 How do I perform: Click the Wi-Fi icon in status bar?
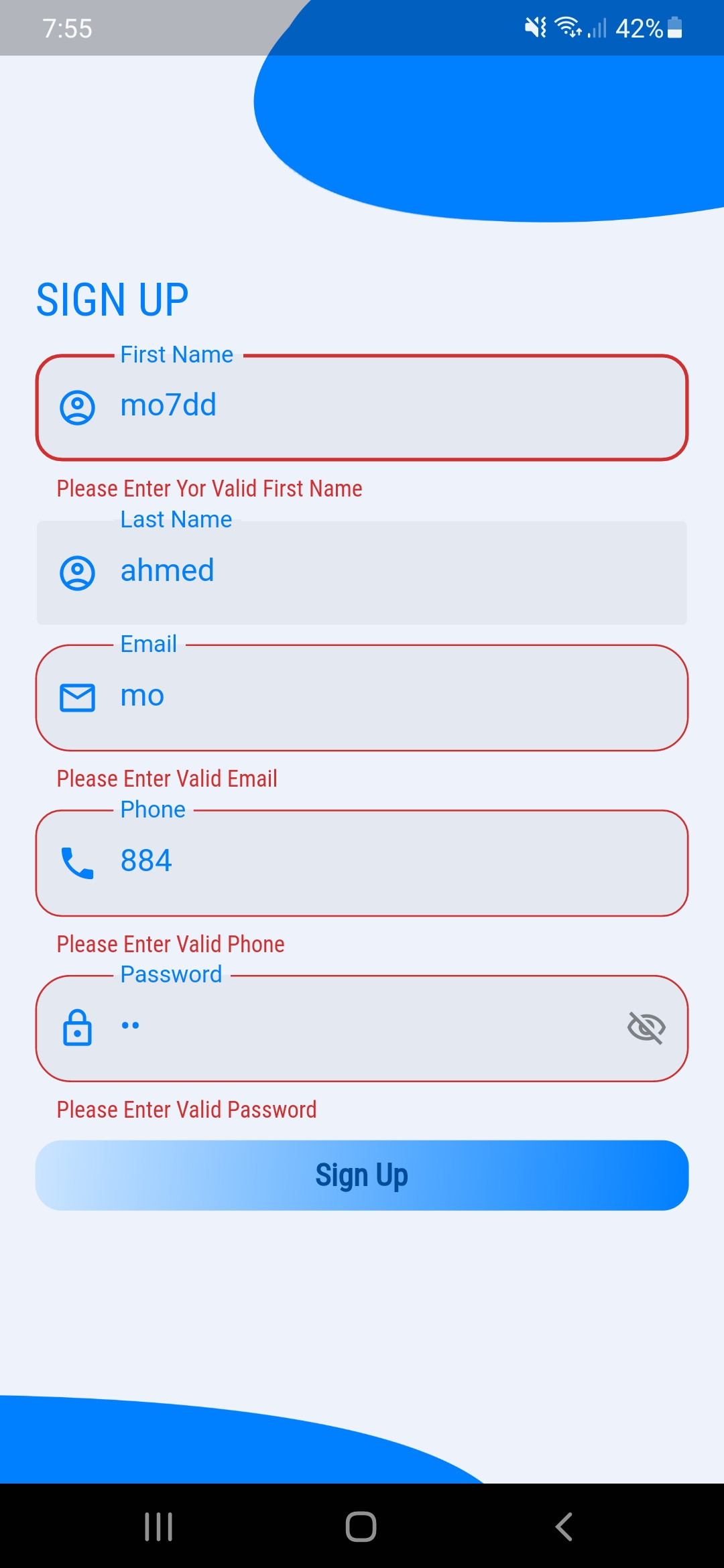coord(566,27)
